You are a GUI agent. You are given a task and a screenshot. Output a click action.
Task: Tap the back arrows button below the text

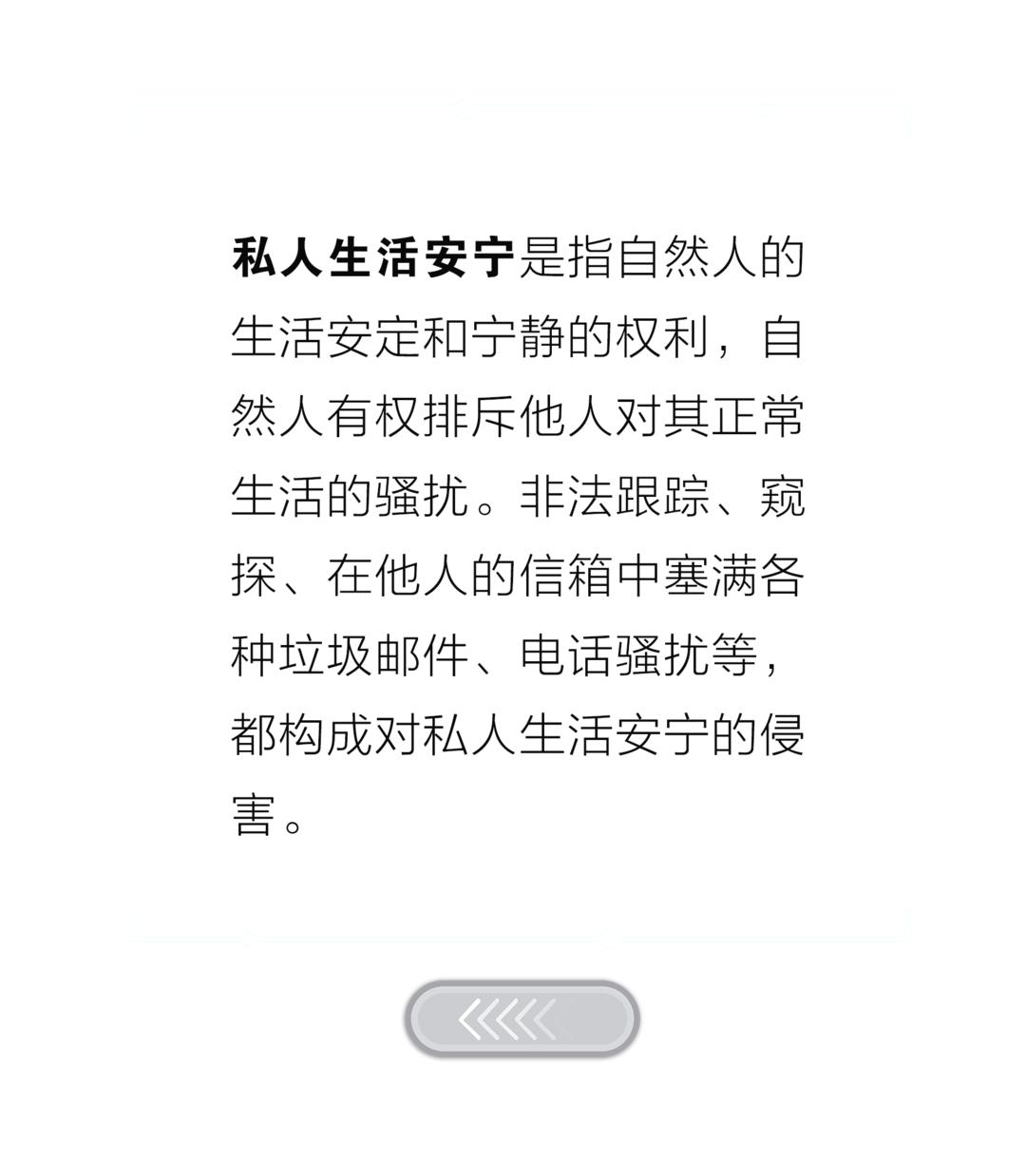tap(522, 1019)
